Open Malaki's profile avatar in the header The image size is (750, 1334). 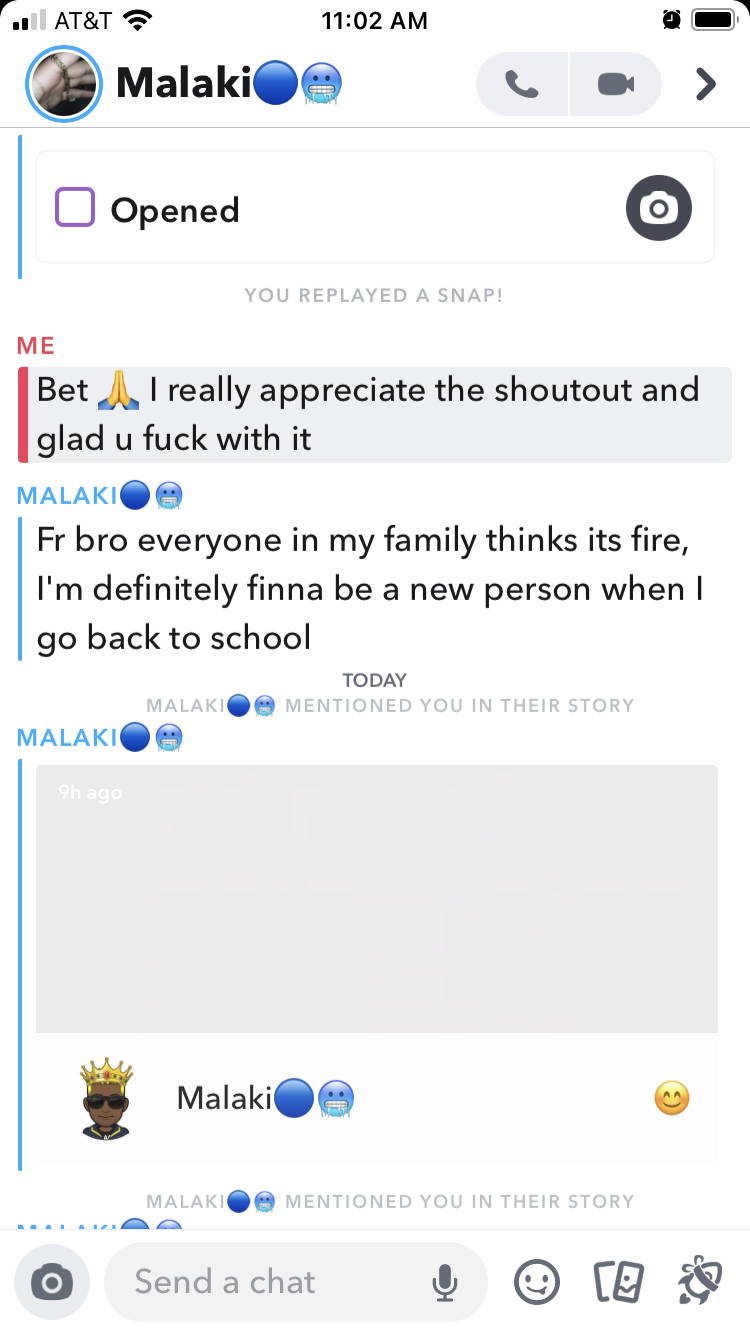point(62,84)
